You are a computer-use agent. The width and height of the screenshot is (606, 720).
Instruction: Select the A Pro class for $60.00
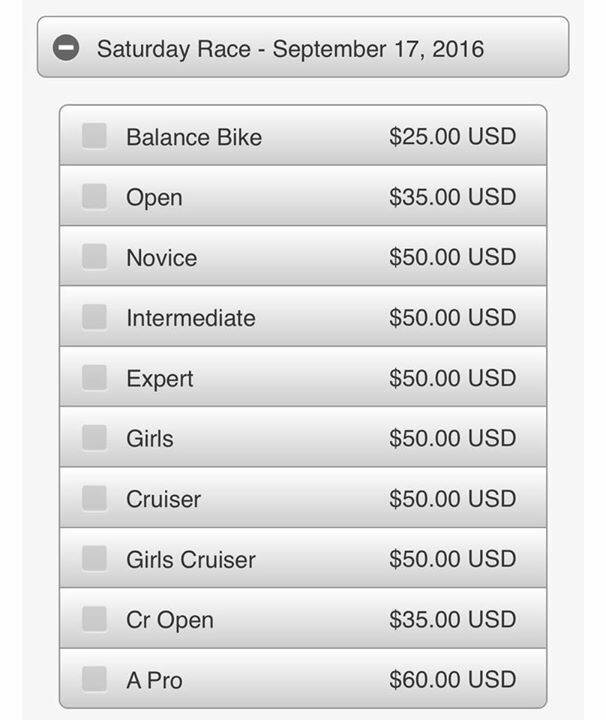point(94,680)
